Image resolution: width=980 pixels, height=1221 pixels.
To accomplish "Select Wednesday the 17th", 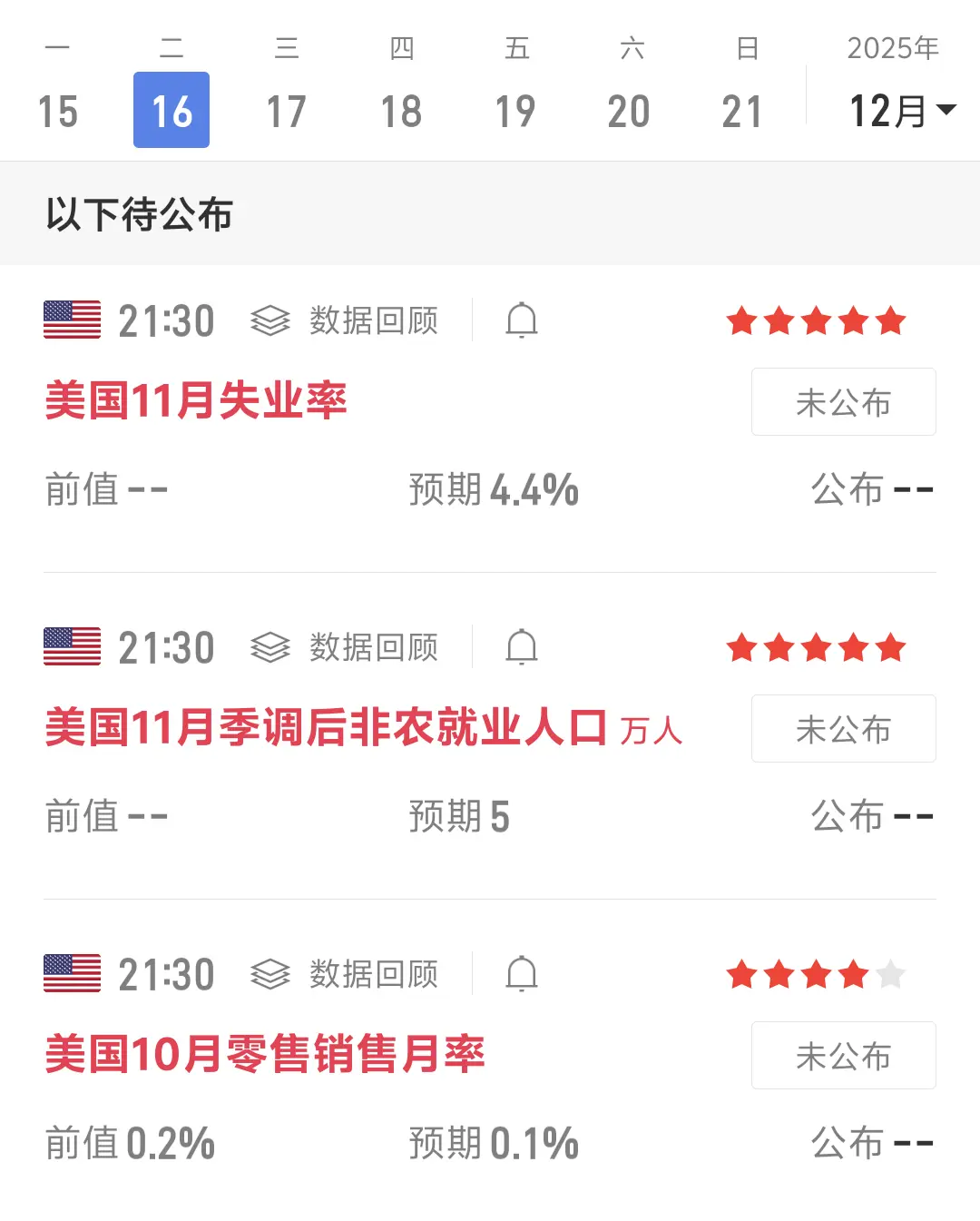I will [x=286, y=111].
